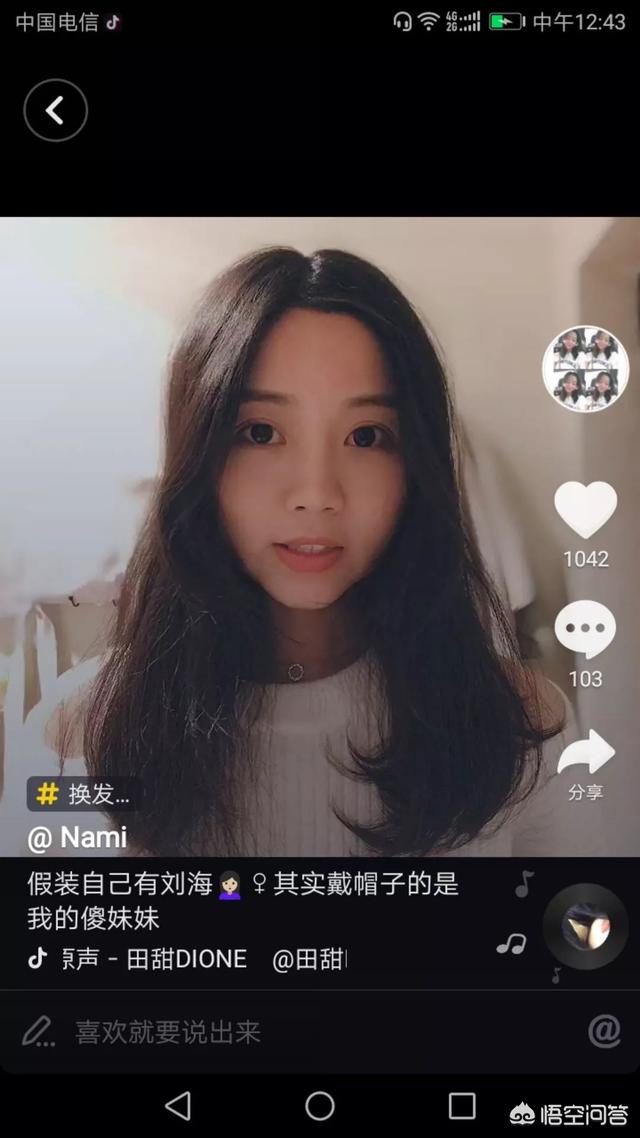Tap the spinning music disc
This screenshot has width=640, height=1138.
pos(585,926)
